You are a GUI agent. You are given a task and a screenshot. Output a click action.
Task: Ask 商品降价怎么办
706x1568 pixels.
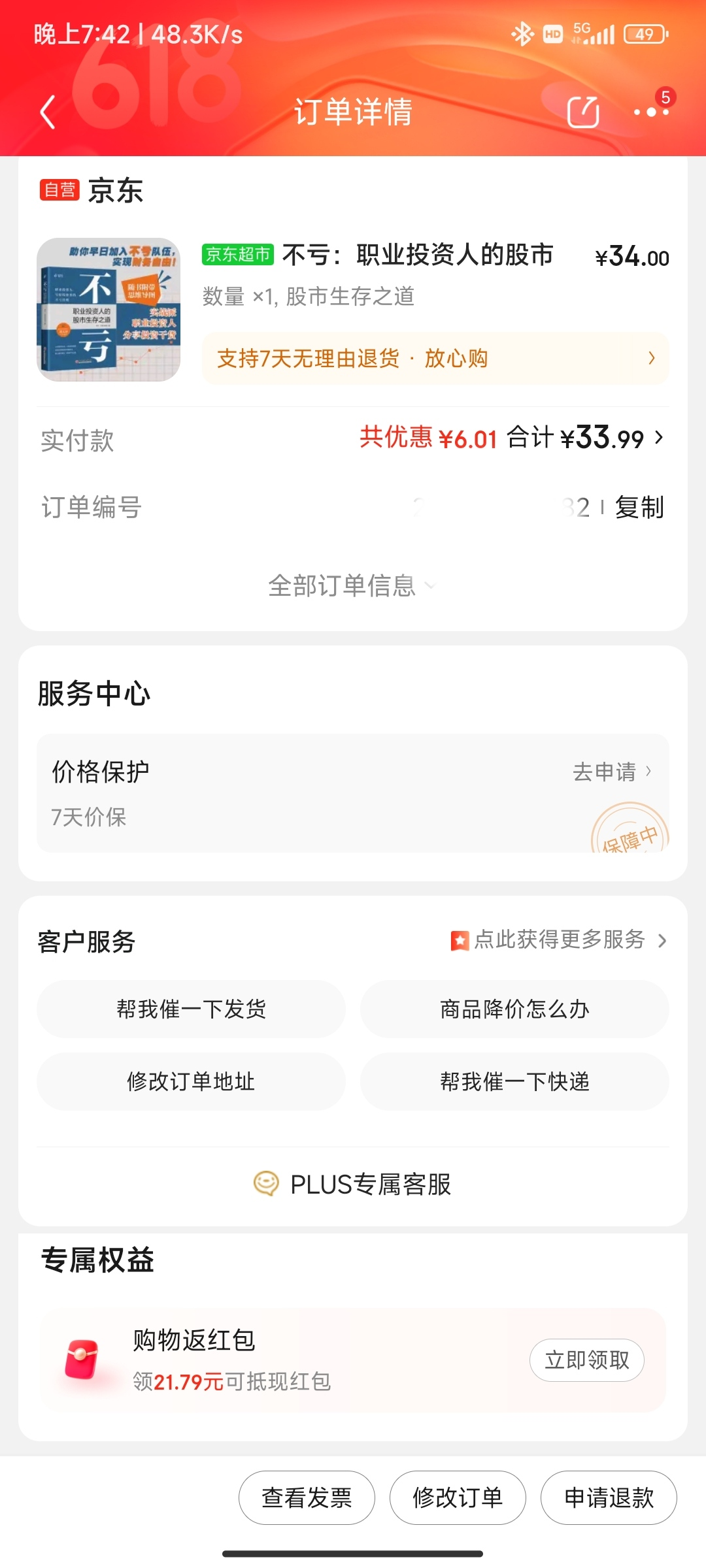pyautogui.click(x=514, y=1009)
